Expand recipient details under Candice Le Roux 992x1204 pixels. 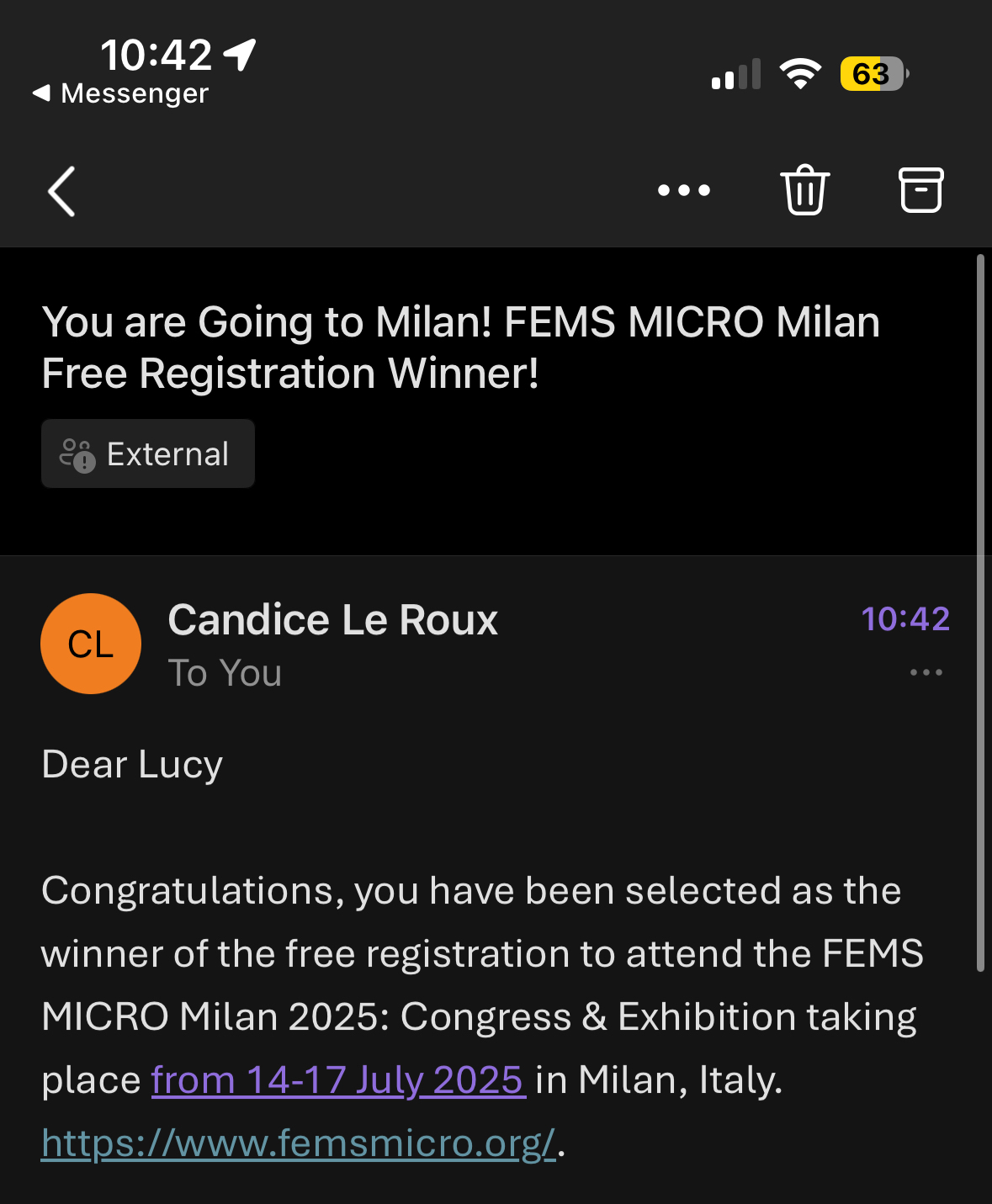[225, 673]
